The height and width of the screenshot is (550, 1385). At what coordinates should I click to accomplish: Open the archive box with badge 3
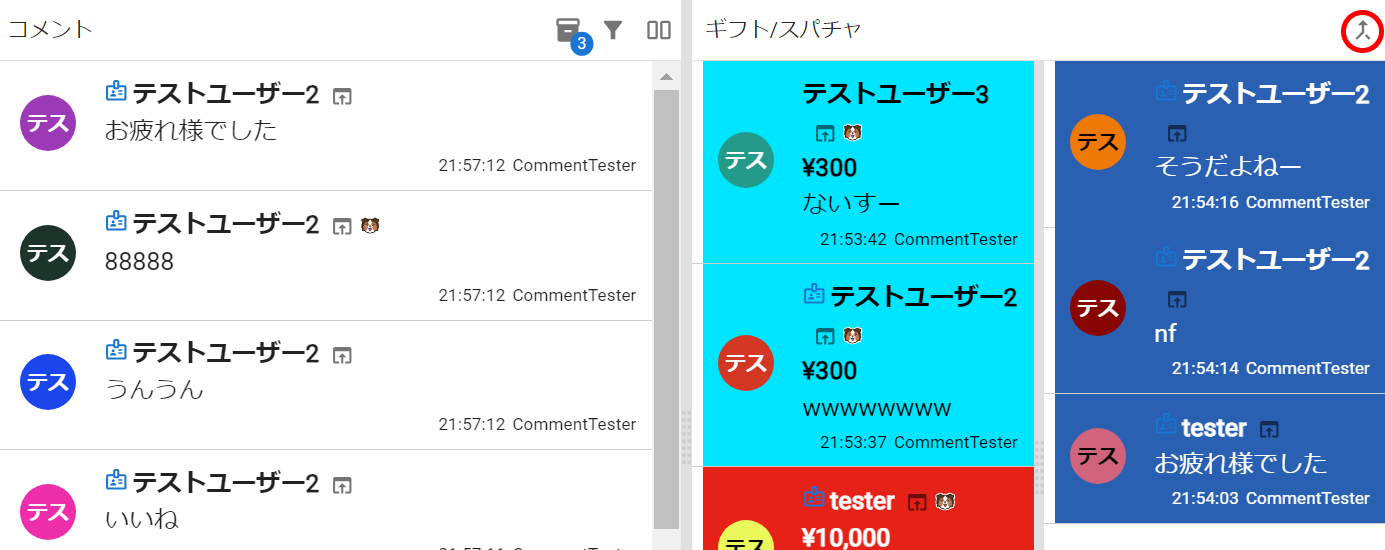coord(569,30)
